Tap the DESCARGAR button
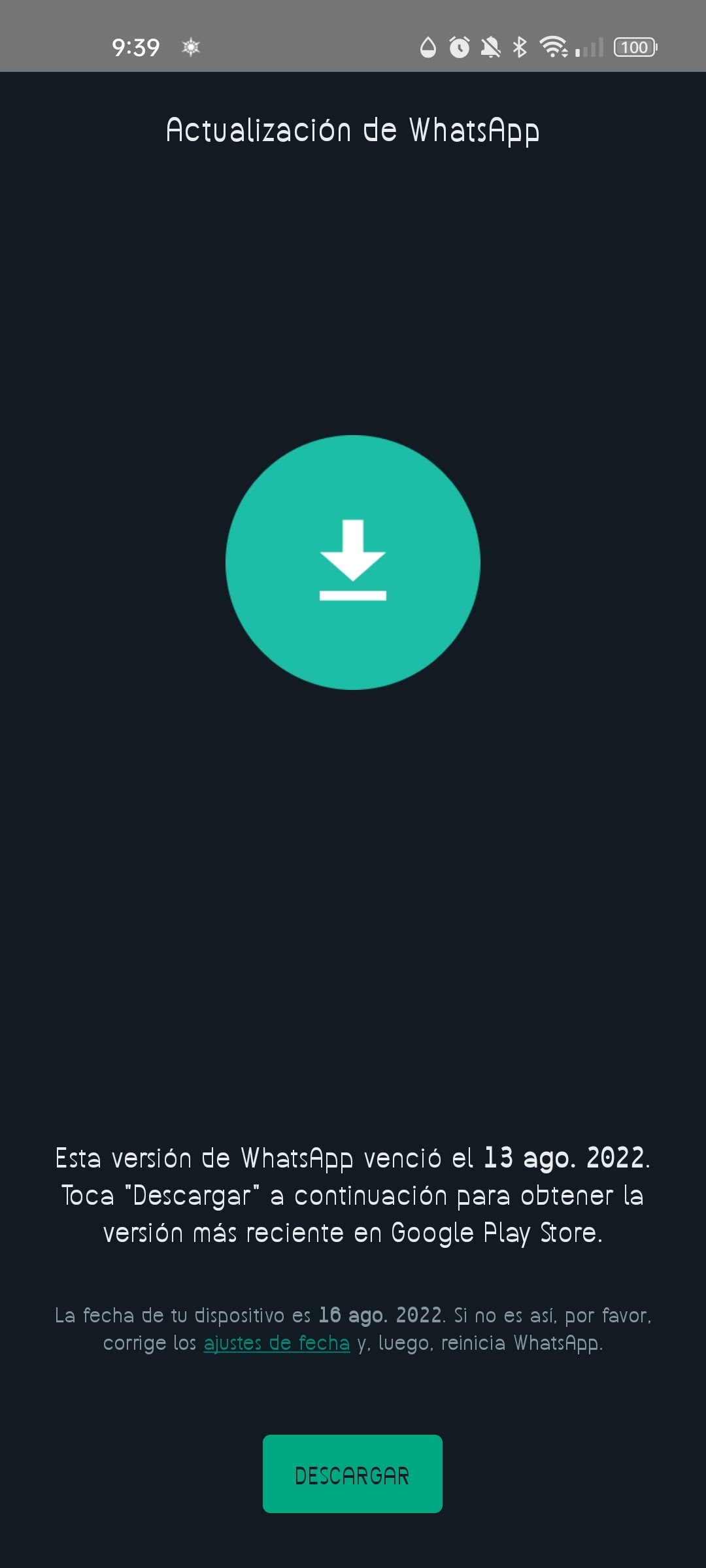 pos(352,1475)
